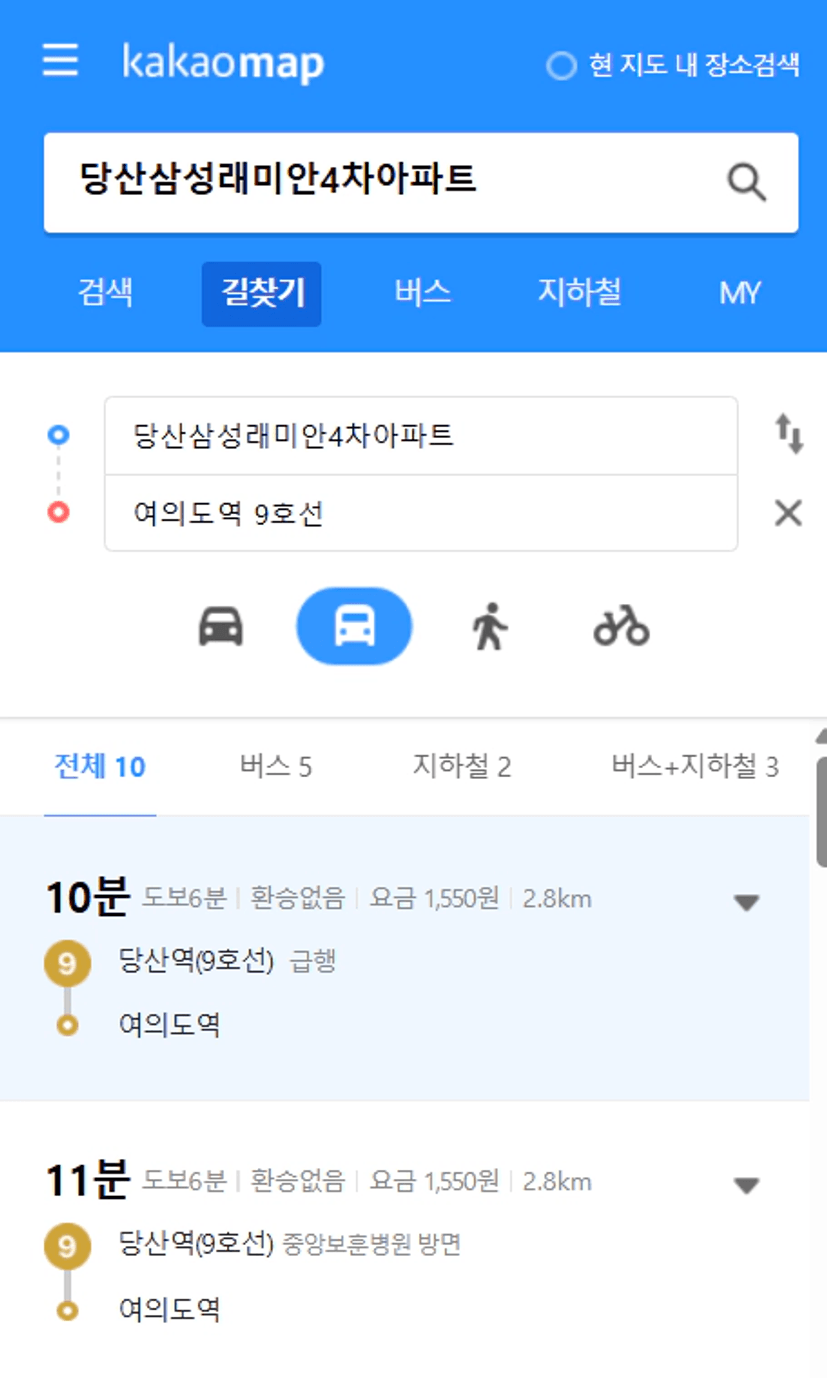Open the 지하철 tab
This screenshot has width=827, height=1378.
click(x=580, y=293)
